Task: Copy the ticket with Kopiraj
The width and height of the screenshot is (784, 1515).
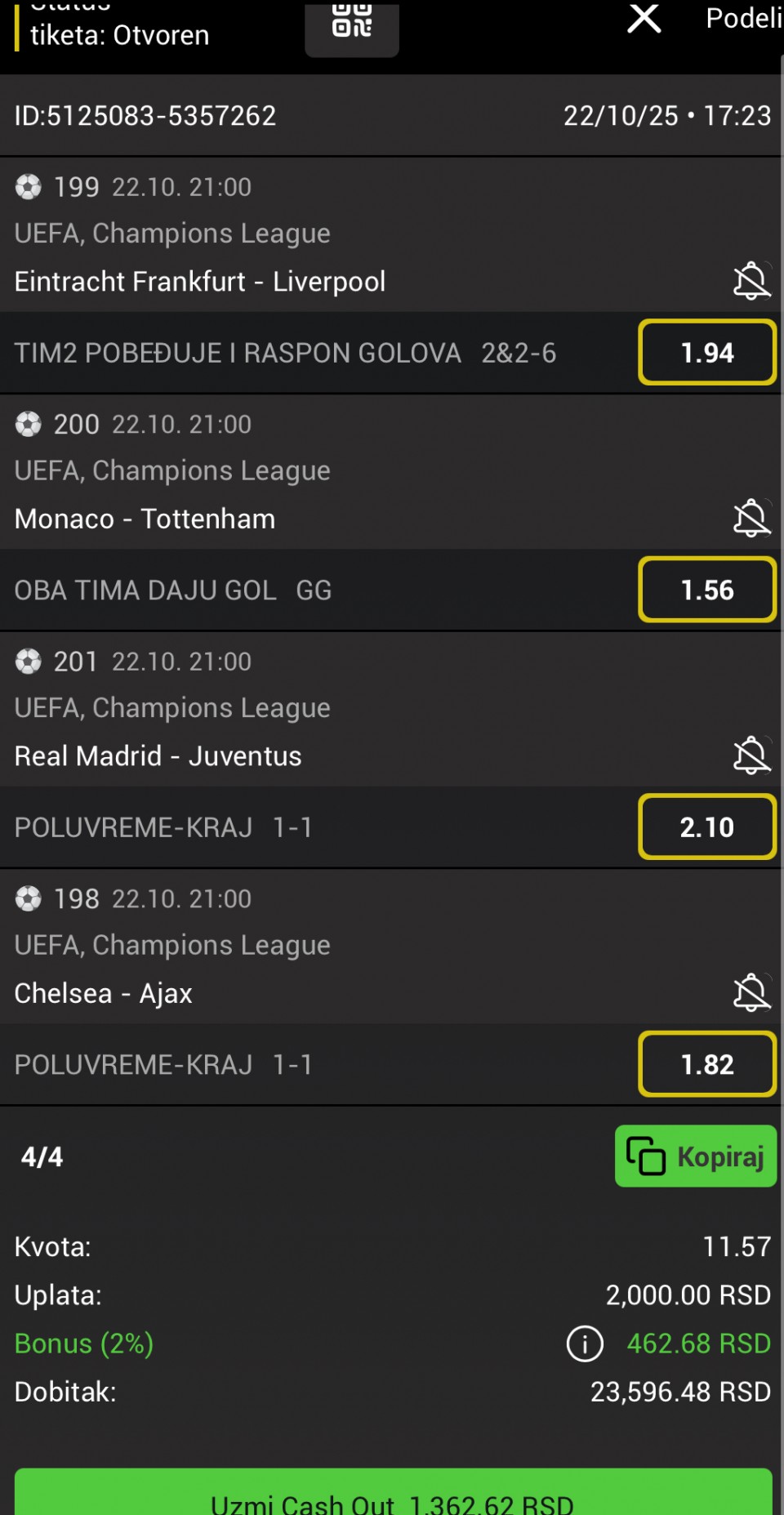Action: pos(695,1156)
